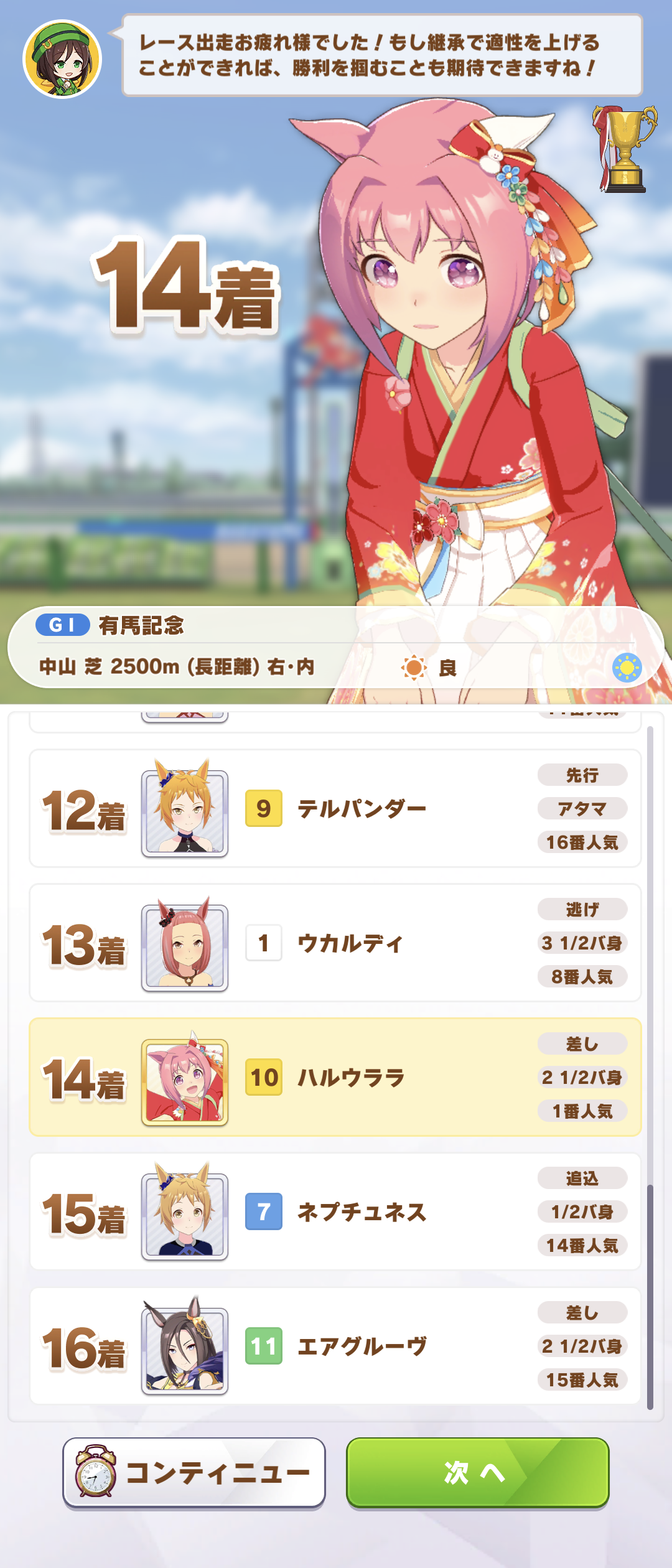The width and height of the screenshot is (672, 1568).
Task: Select the 16th place エアグルーヴ row
Action: coord(335,1345)
